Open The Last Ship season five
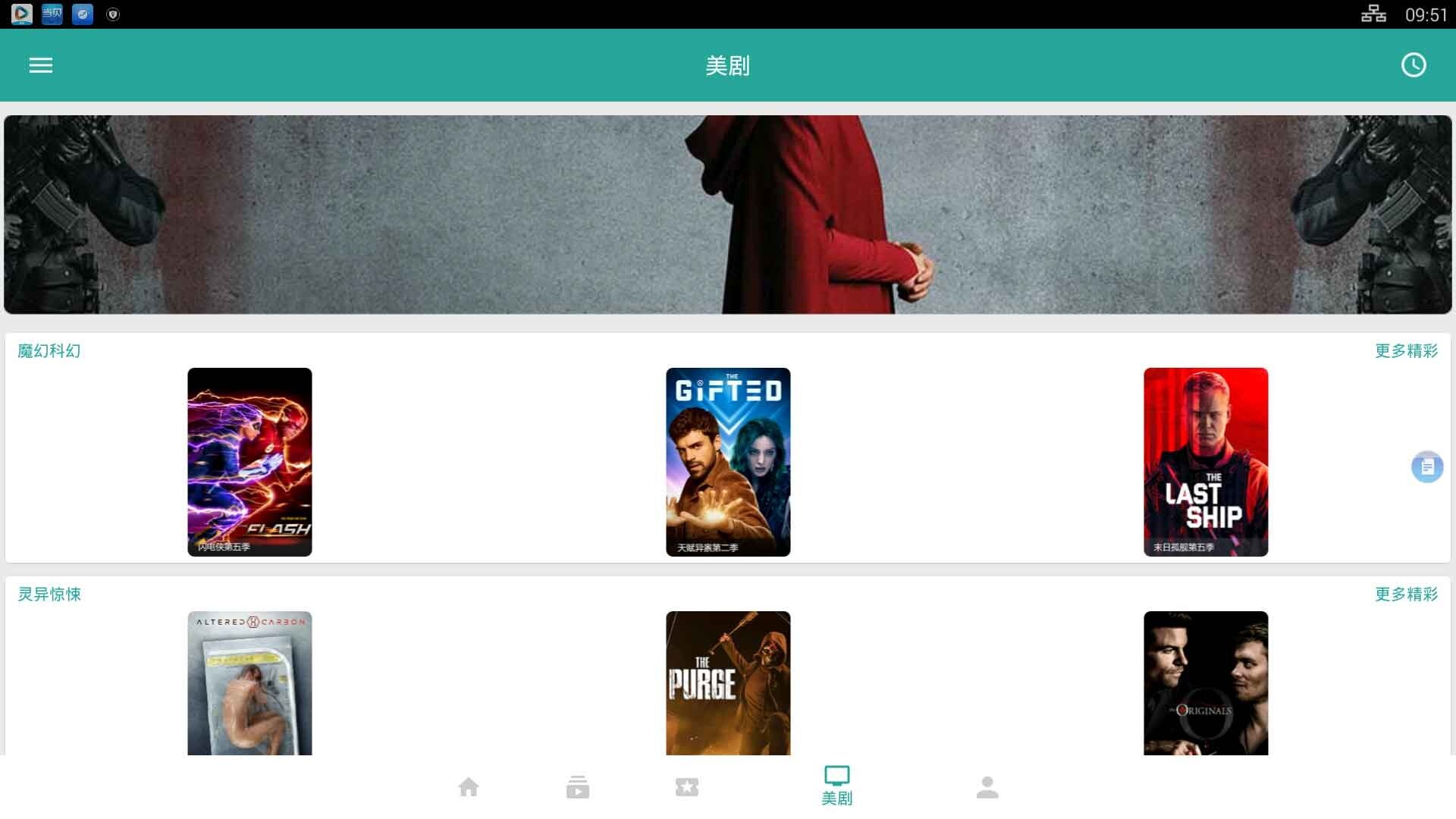This screenshot has width=1456, height=819. 1206,461
